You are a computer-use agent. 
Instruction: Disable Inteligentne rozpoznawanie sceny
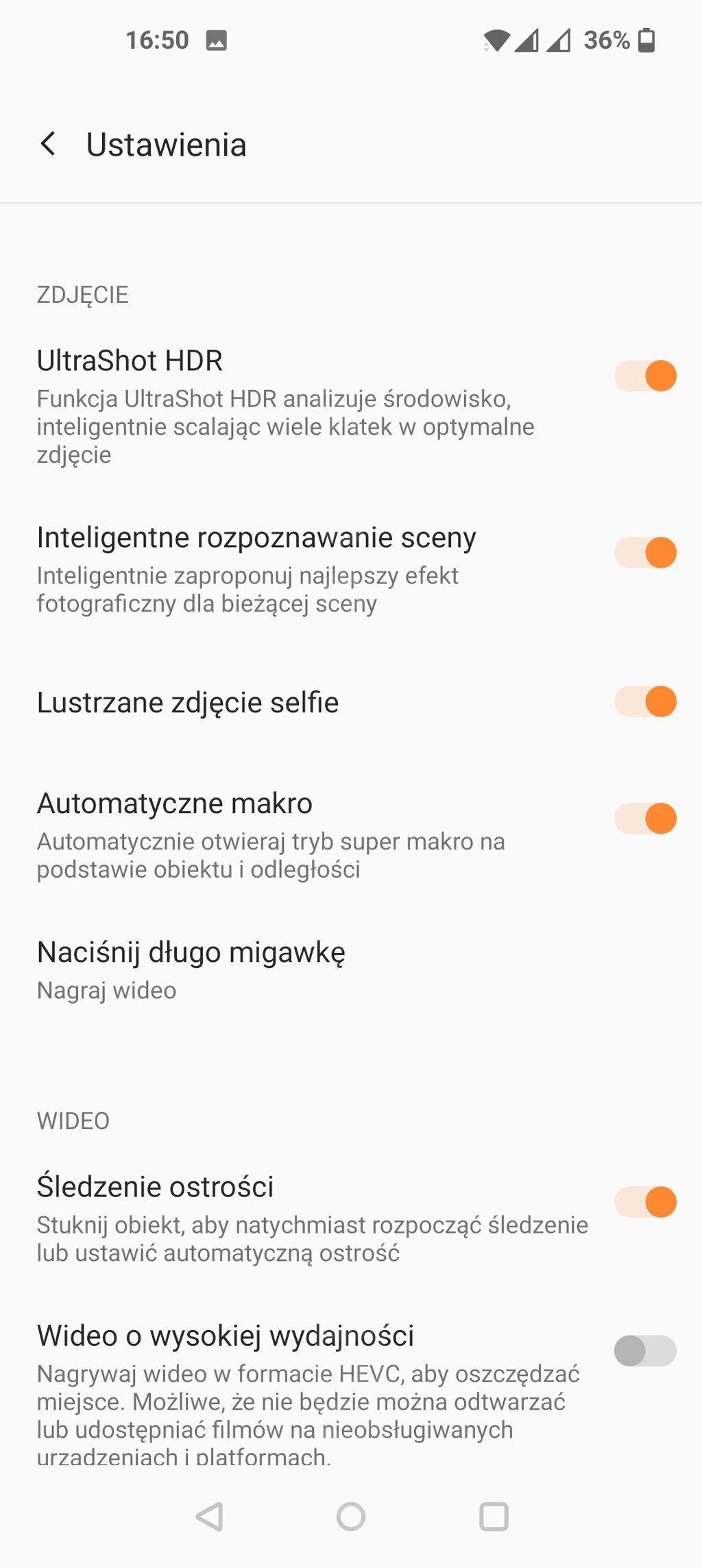[x=645, y=553]
